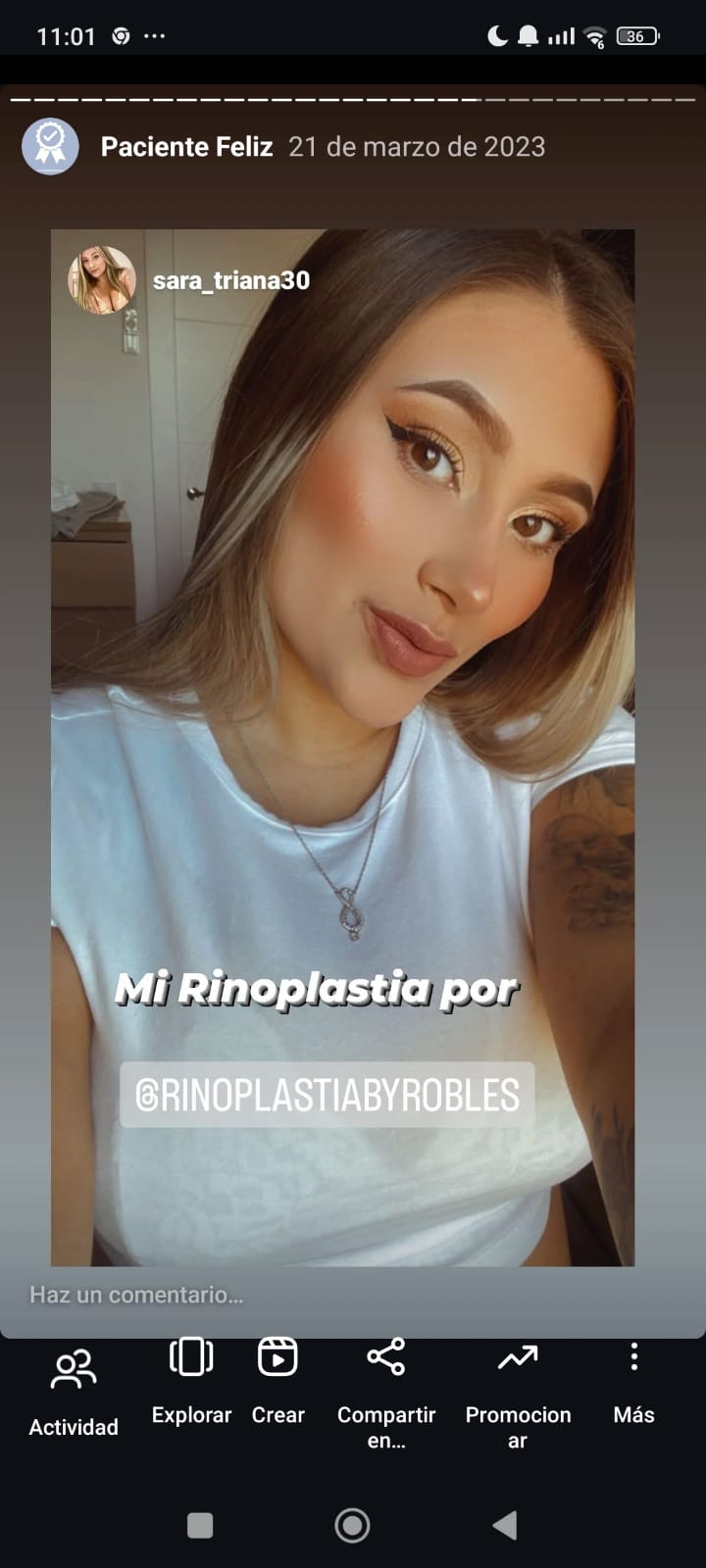Open the Actividad viewers list

point(74,1393)
